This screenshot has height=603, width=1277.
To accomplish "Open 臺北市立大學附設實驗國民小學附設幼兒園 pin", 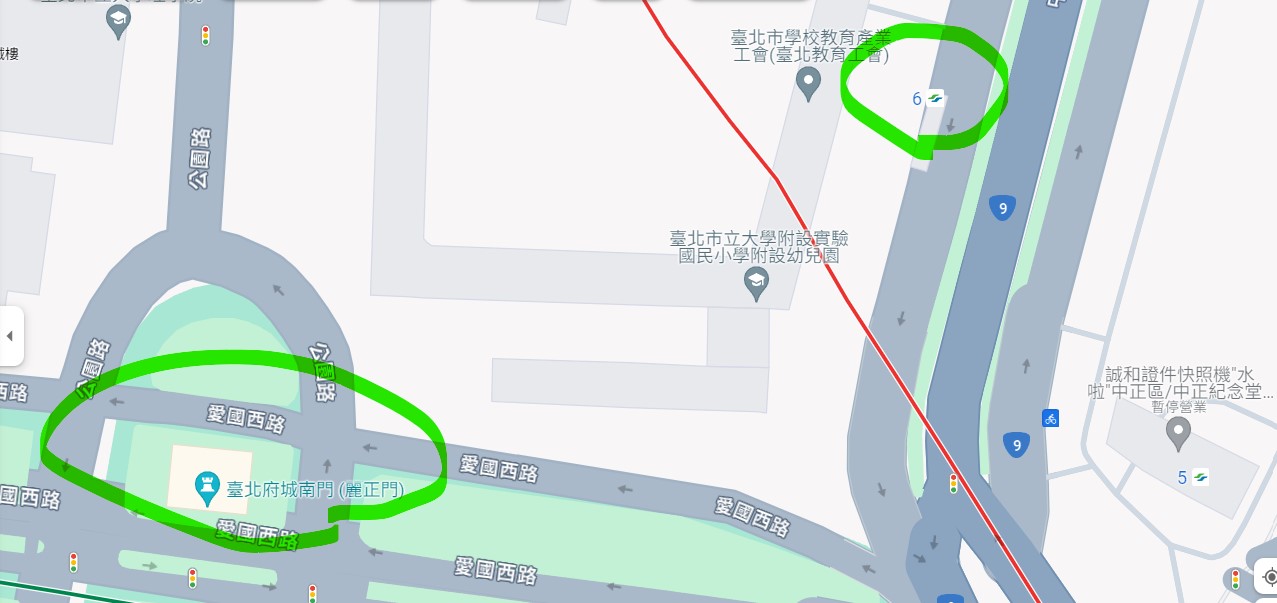I will (x=757, y=284).
